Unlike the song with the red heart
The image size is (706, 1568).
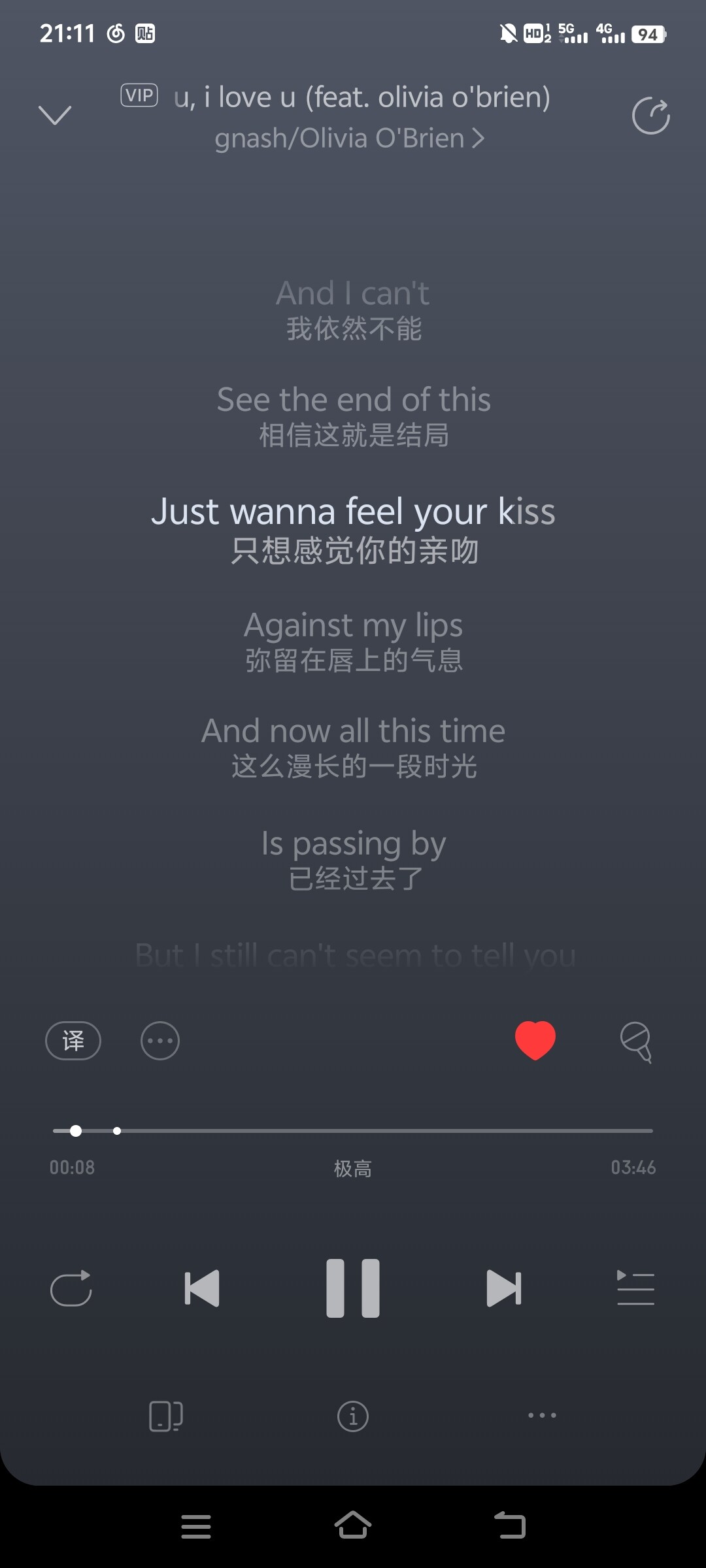pyautogui.click(x=535, y=1040)
